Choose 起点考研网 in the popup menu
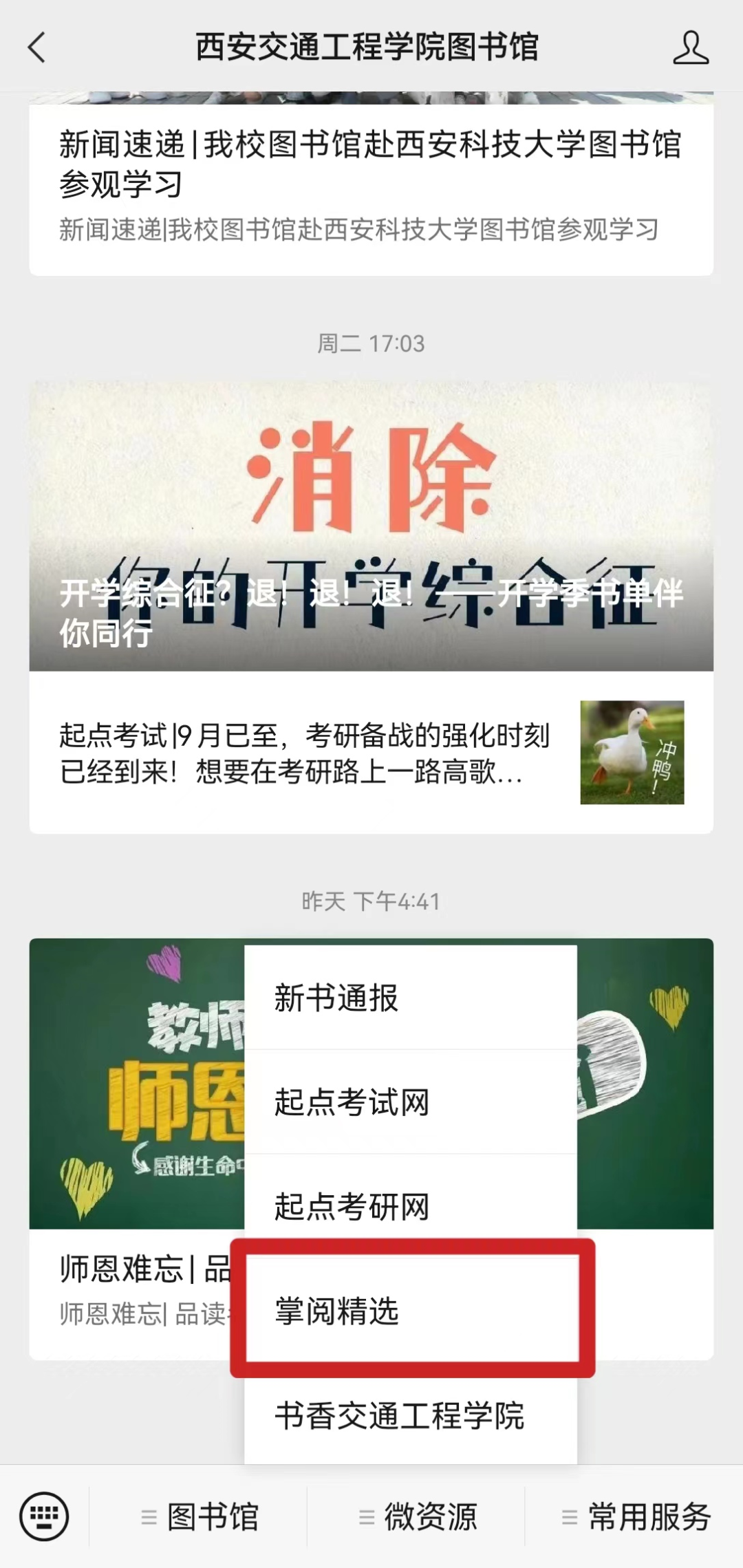The image size is (743, 1568). pyautogui.click(x=410, y=1205)
